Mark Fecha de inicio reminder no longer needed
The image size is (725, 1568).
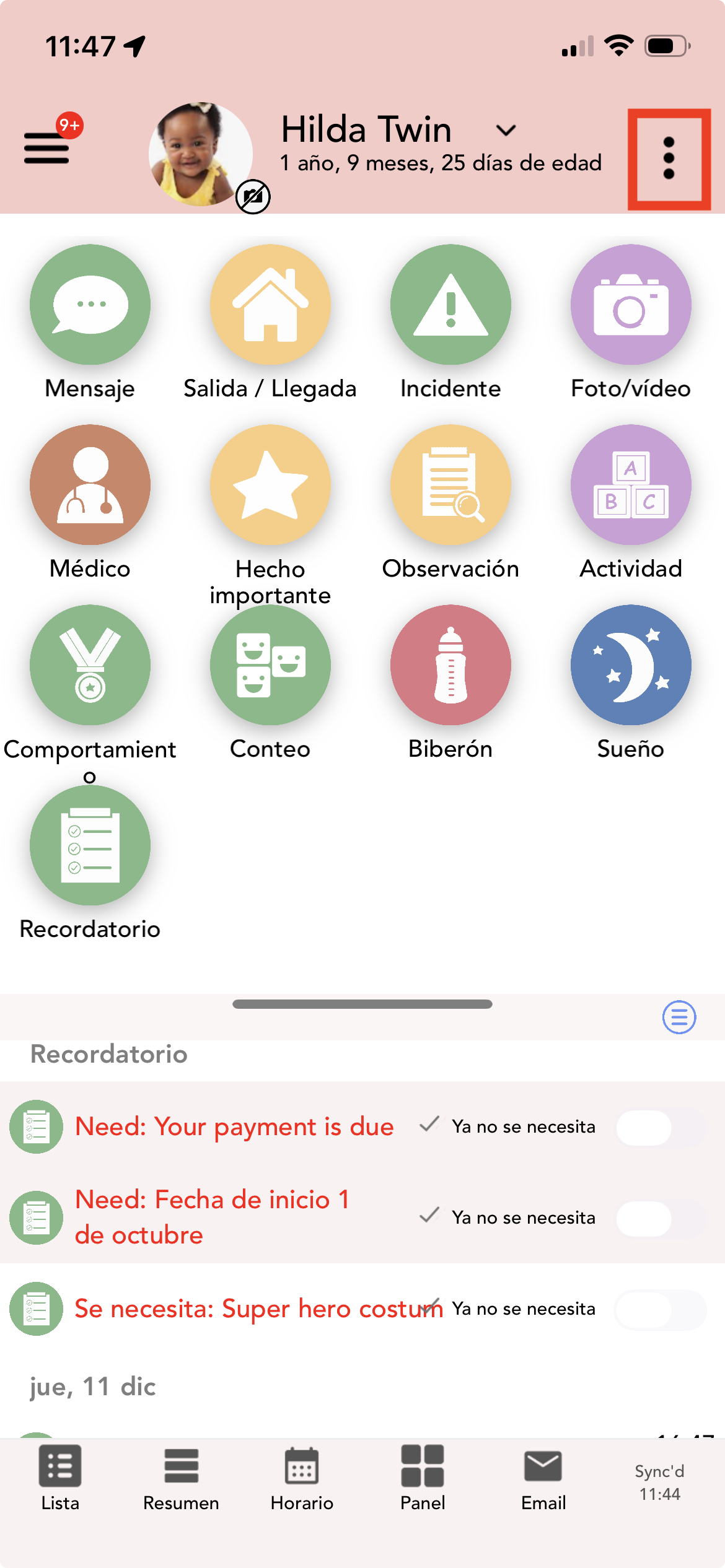pyautogui.click(x=661, y=1219)
